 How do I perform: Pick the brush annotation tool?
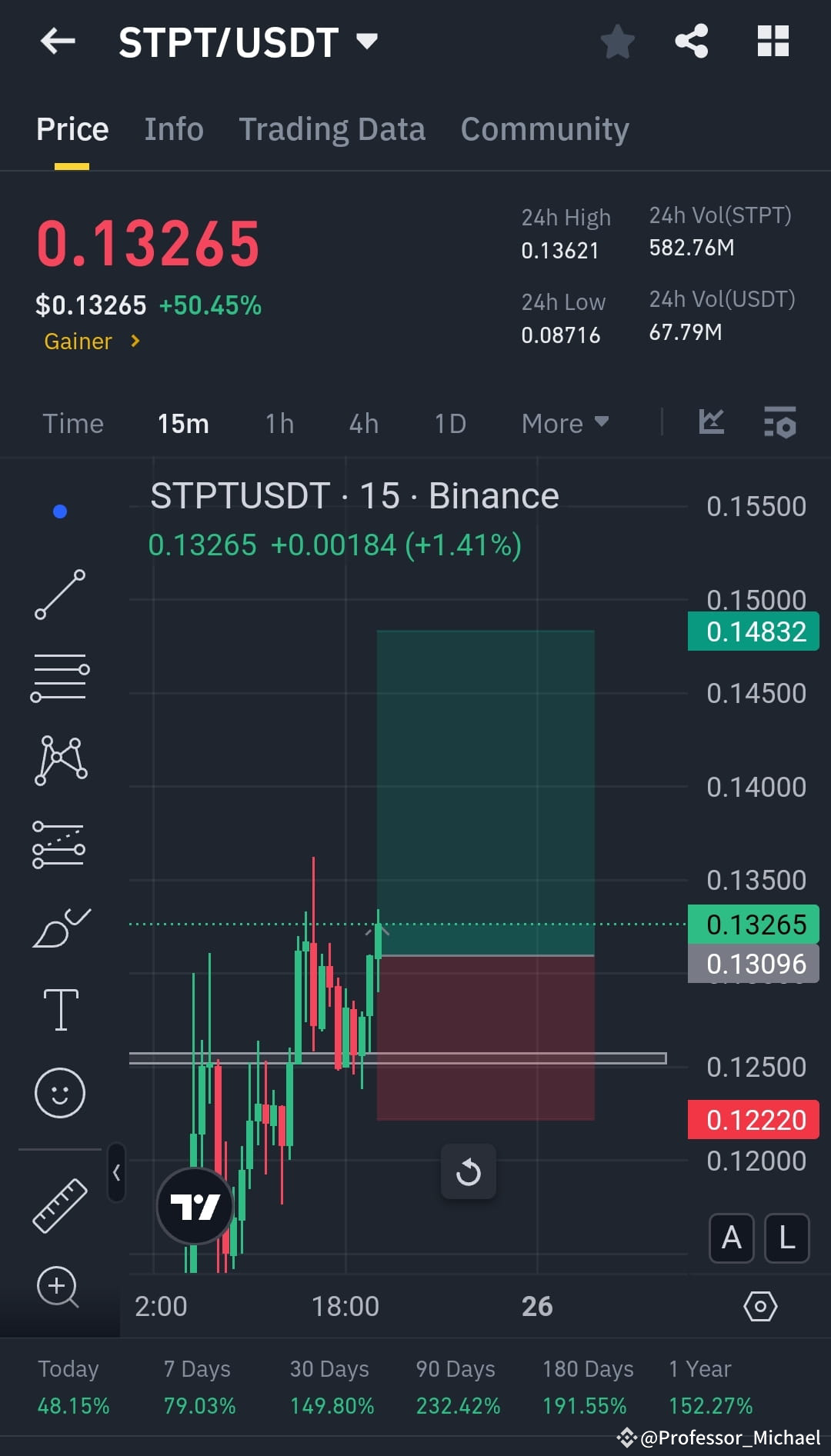coord(60,927)
